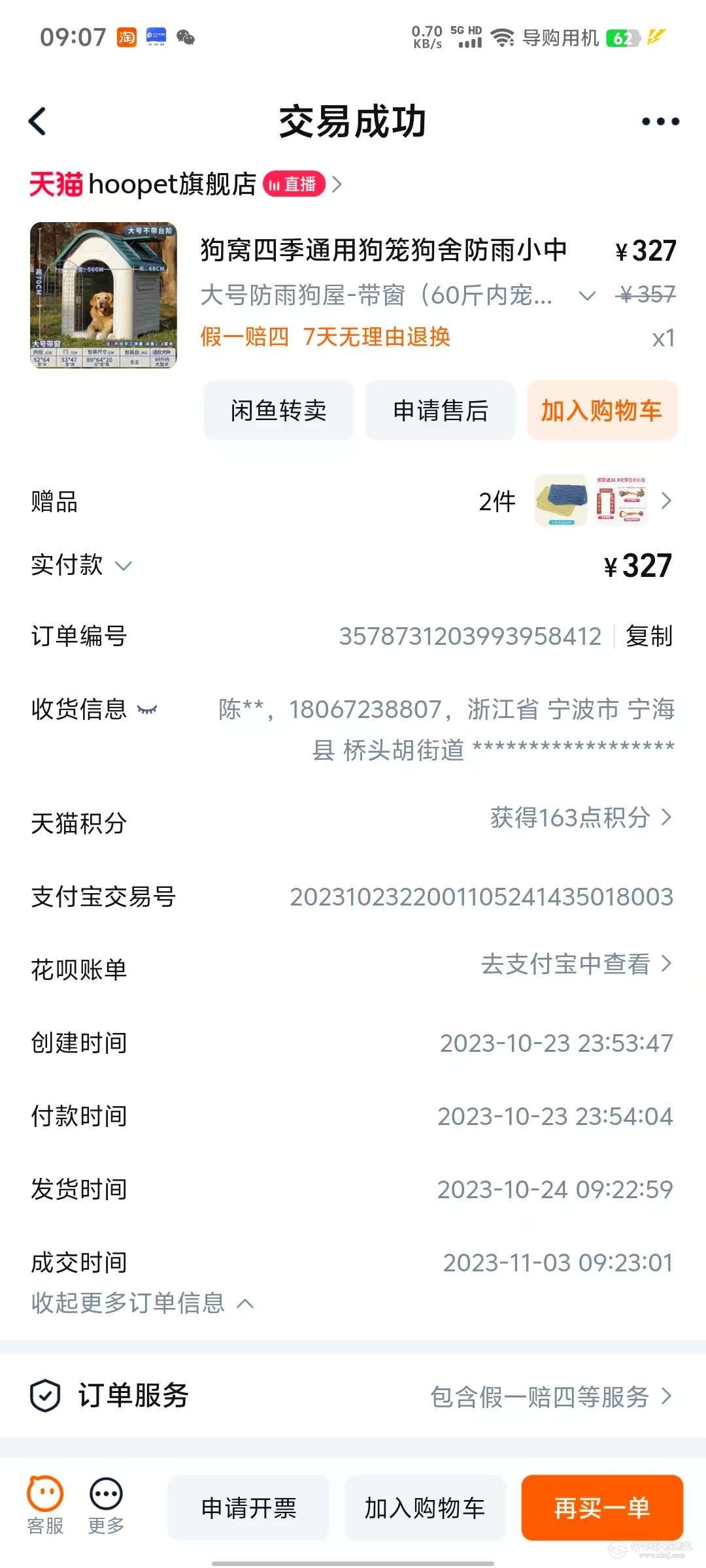Image resolution: width=706 pixels, height=1568 pixels.
Task: Tap 申请售后 for after-sales service
Action: click(440, 411)
